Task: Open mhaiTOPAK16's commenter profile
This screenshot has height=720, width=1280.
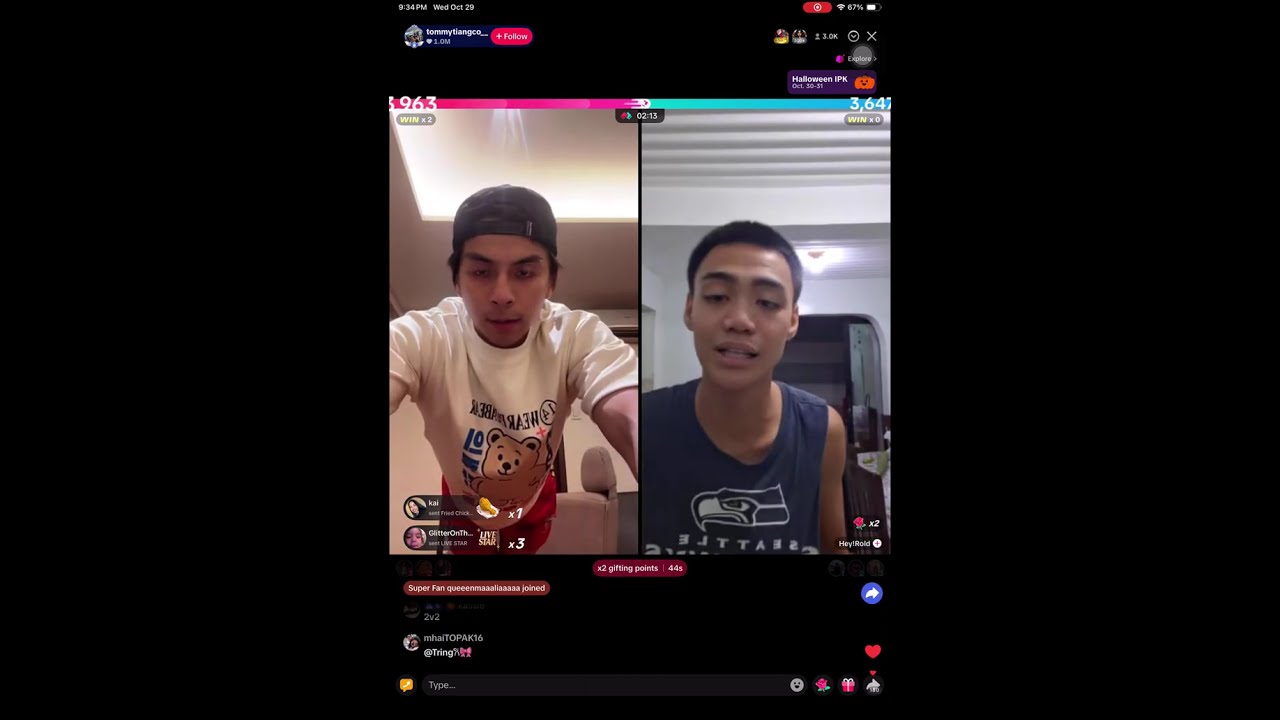Action: point(411,643)
